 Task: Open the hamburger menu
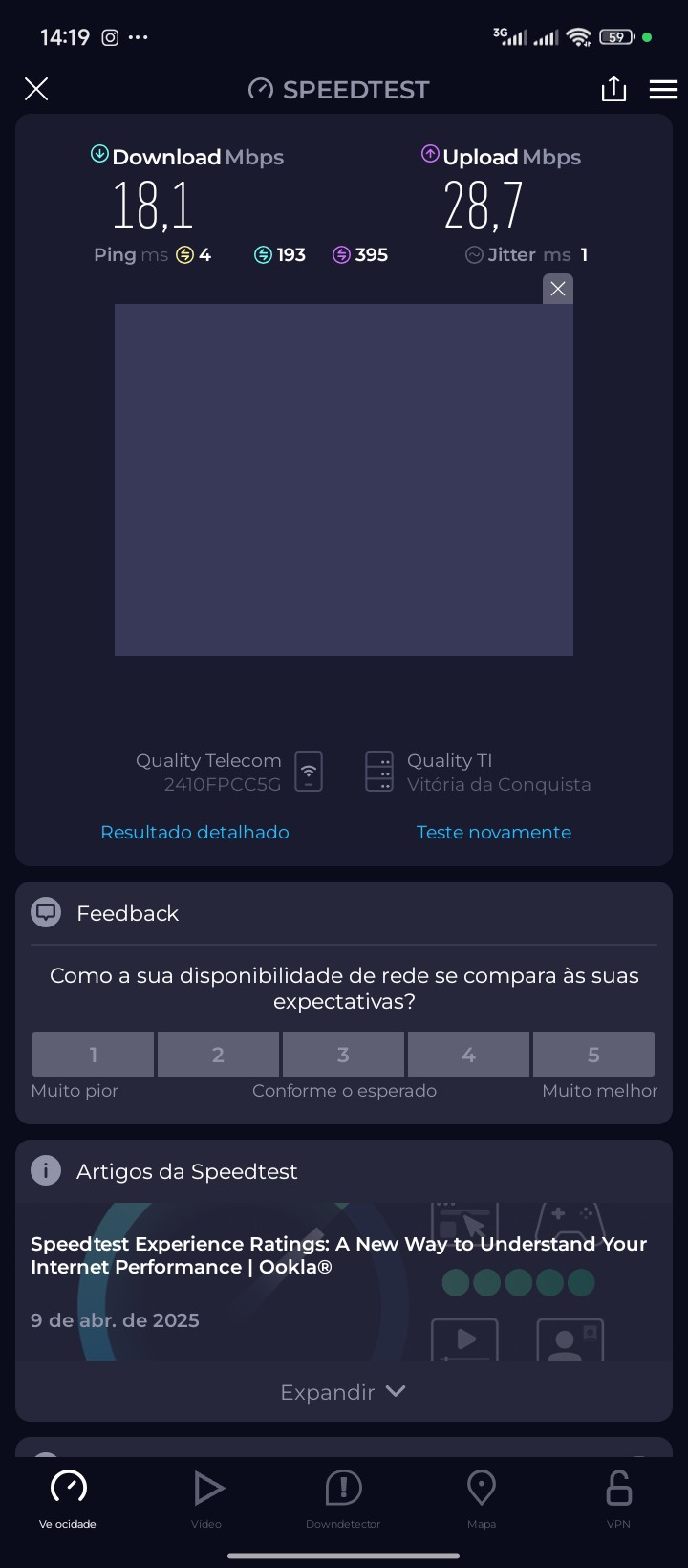coord(663,89)
